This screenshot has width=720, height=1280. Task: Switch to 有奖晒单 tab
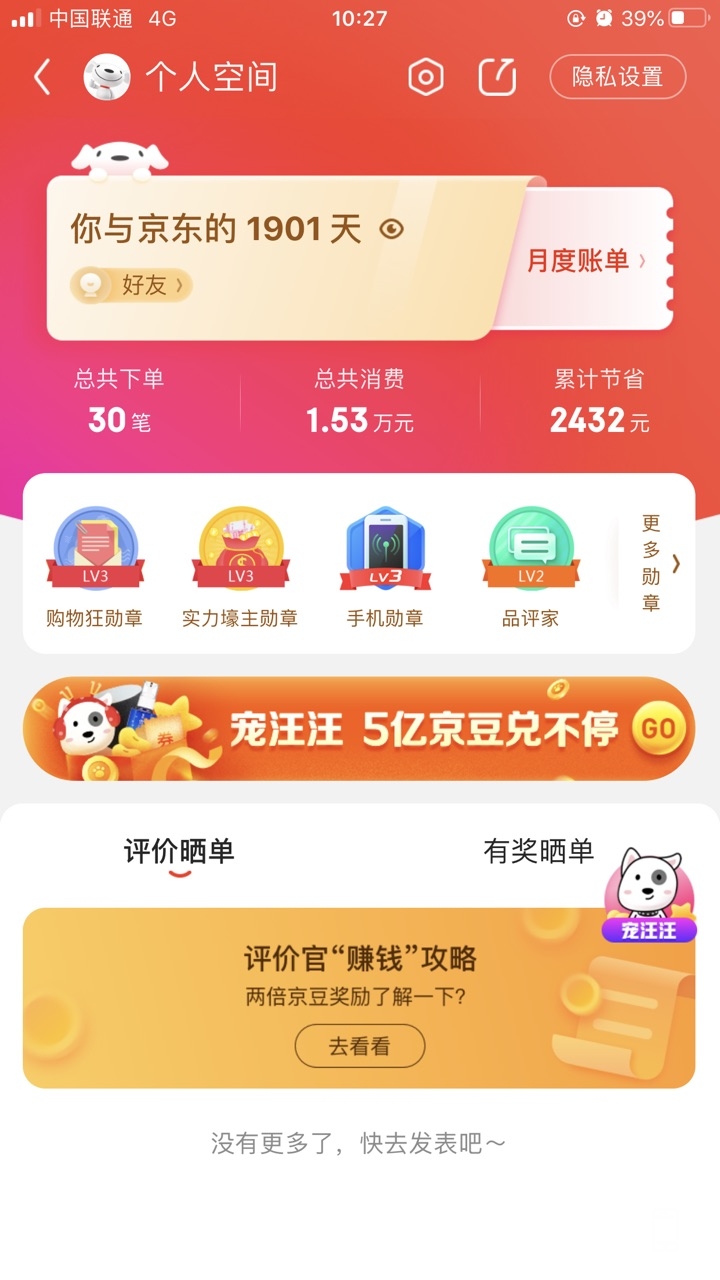pos(538,851)
